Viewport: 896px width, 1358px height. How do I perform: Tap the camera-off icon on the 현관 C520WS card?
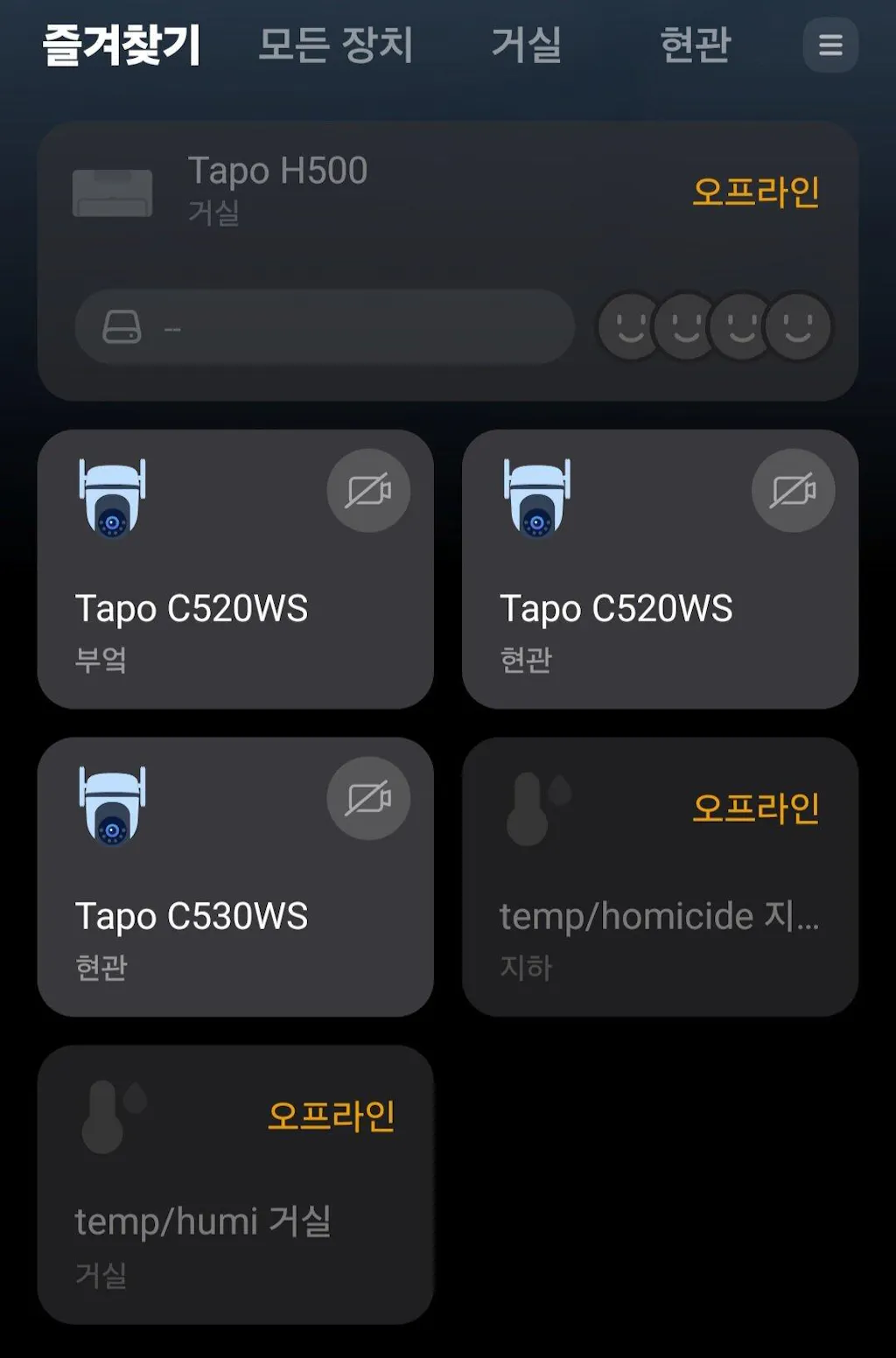[x=793, y=491]
